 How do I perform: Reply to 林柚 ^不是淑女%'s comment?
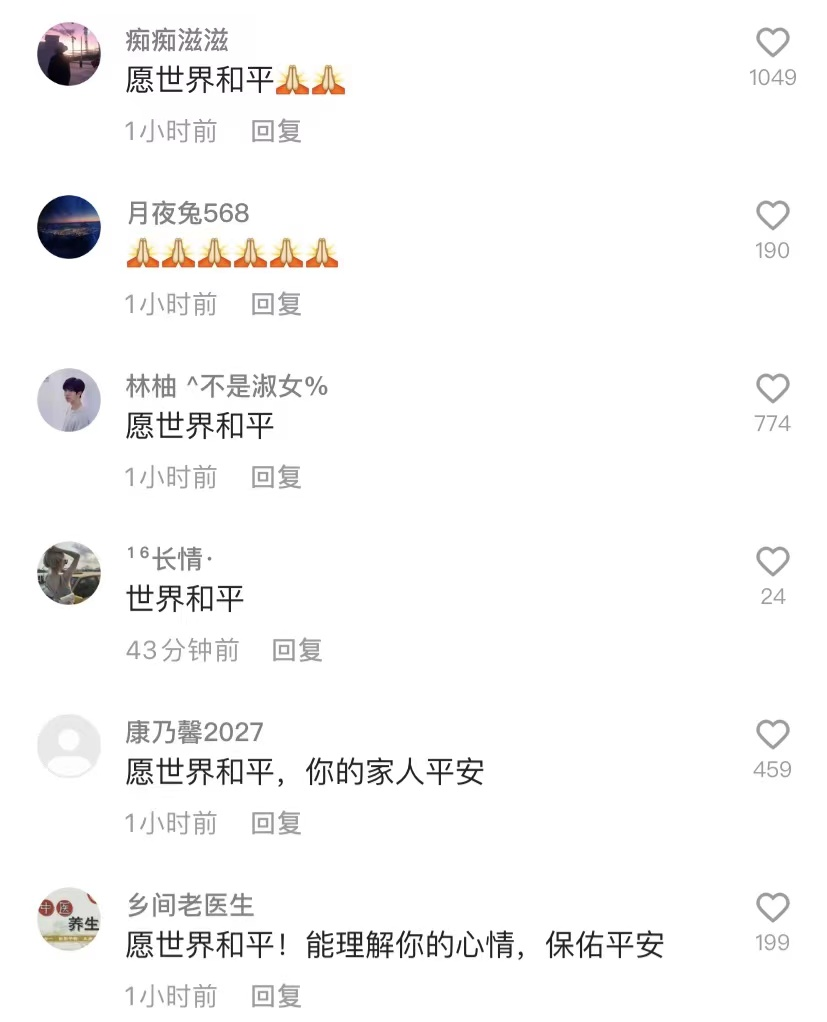pyautogui.click(x=276, y=477)
